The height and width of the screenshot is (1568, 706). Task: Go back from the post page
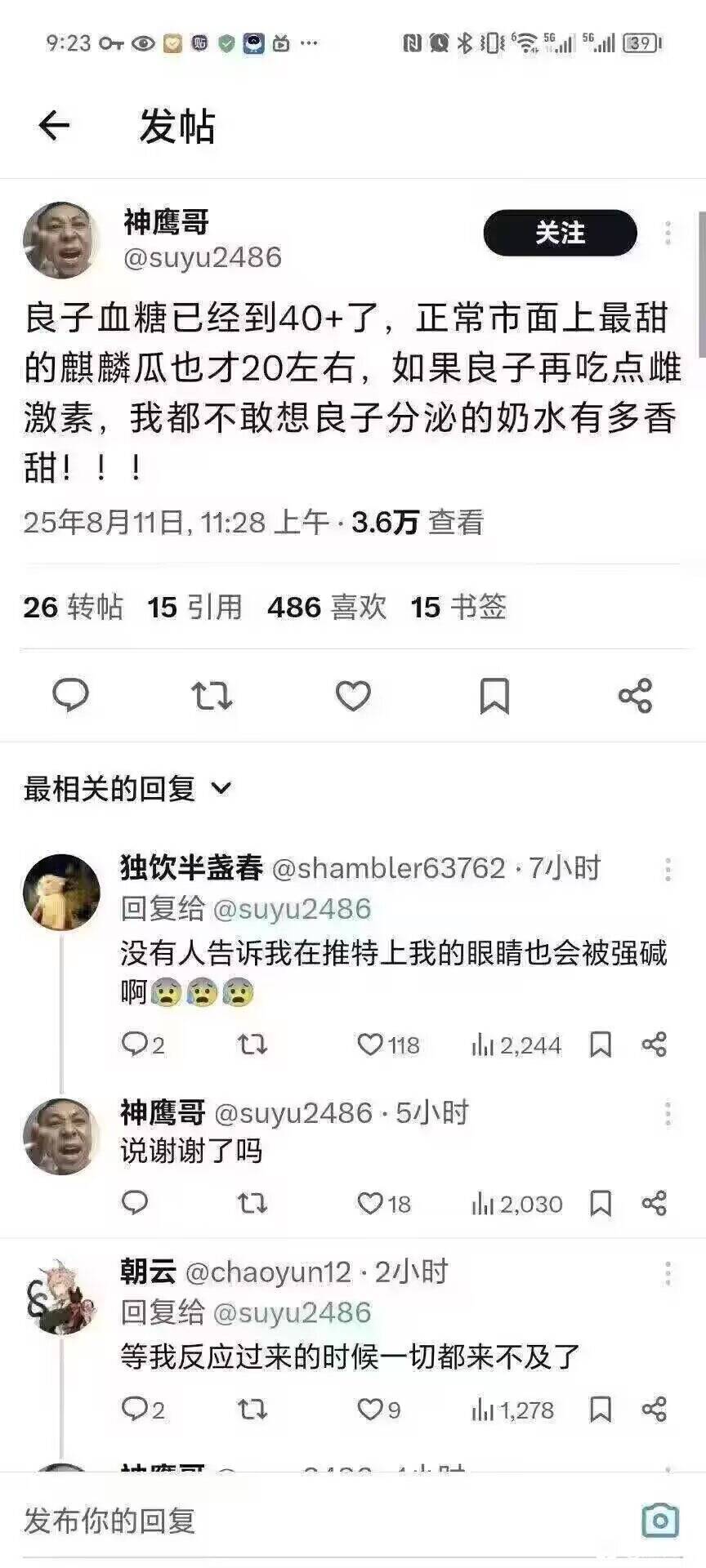[54, 126]
